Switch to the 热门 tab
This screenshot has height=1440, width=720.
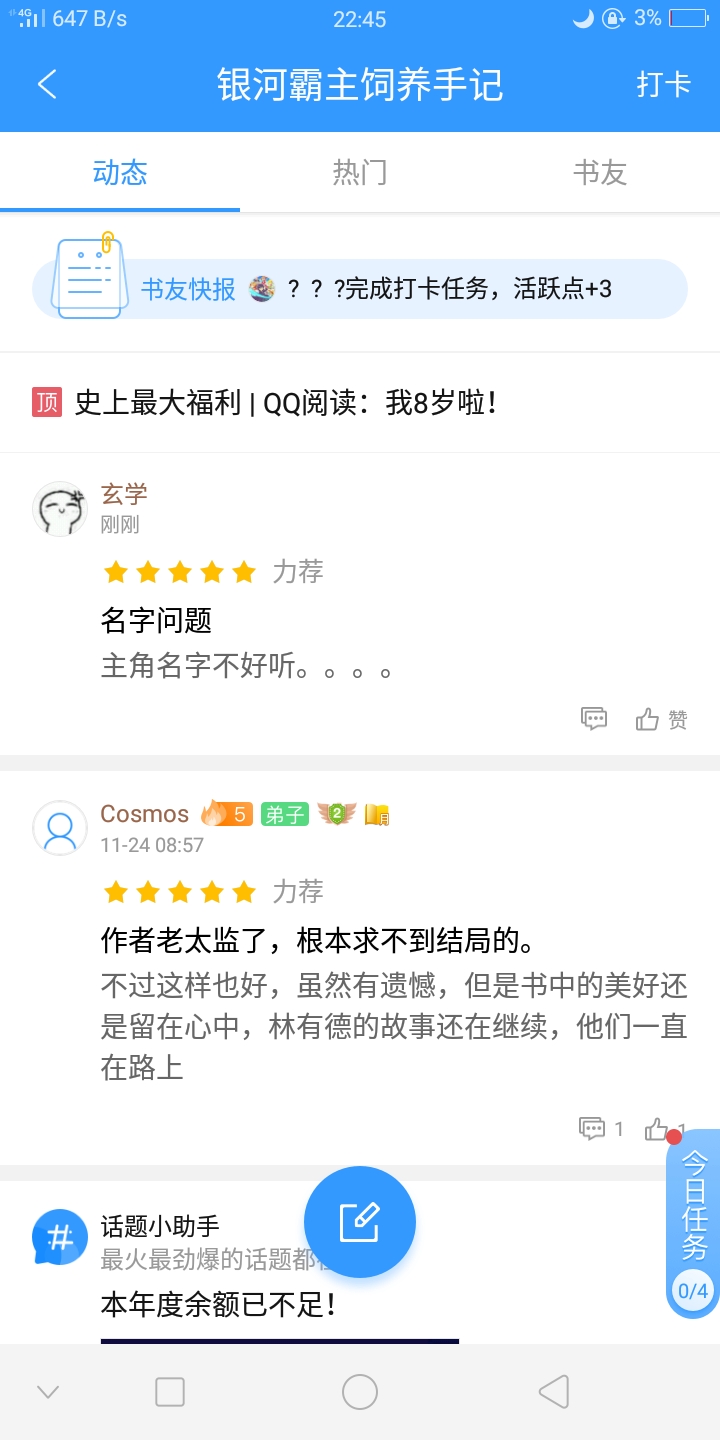tap(360, 173)
